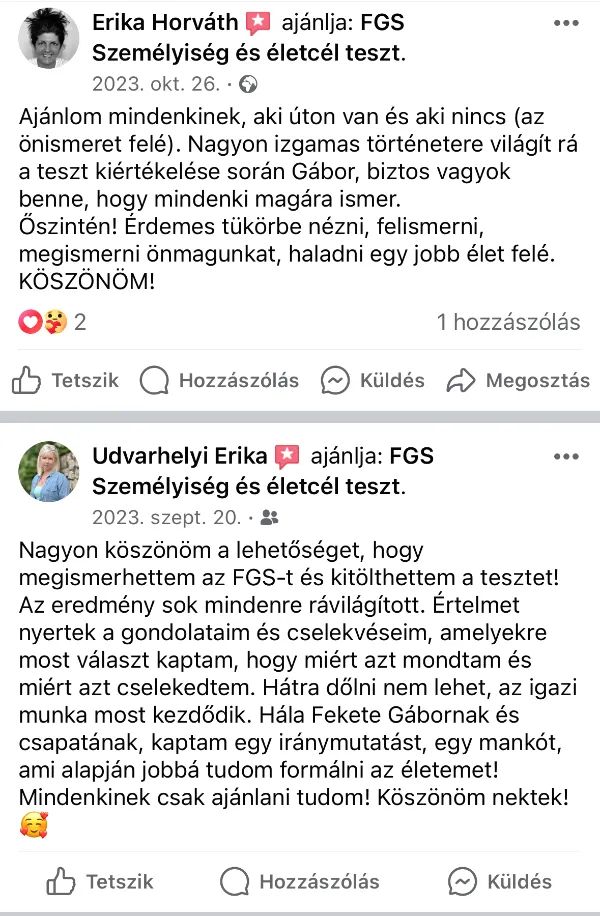Tap Hozzászólás under Udvarhelyi Erika's post
Image resolution: width=600 pixels, height=916 pixels.
click(x=300, y=881)
